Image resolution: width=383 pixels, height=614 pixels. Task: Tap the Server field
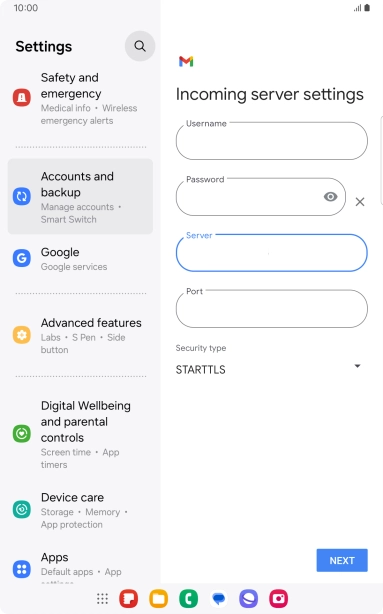click(x=272, y=253)
